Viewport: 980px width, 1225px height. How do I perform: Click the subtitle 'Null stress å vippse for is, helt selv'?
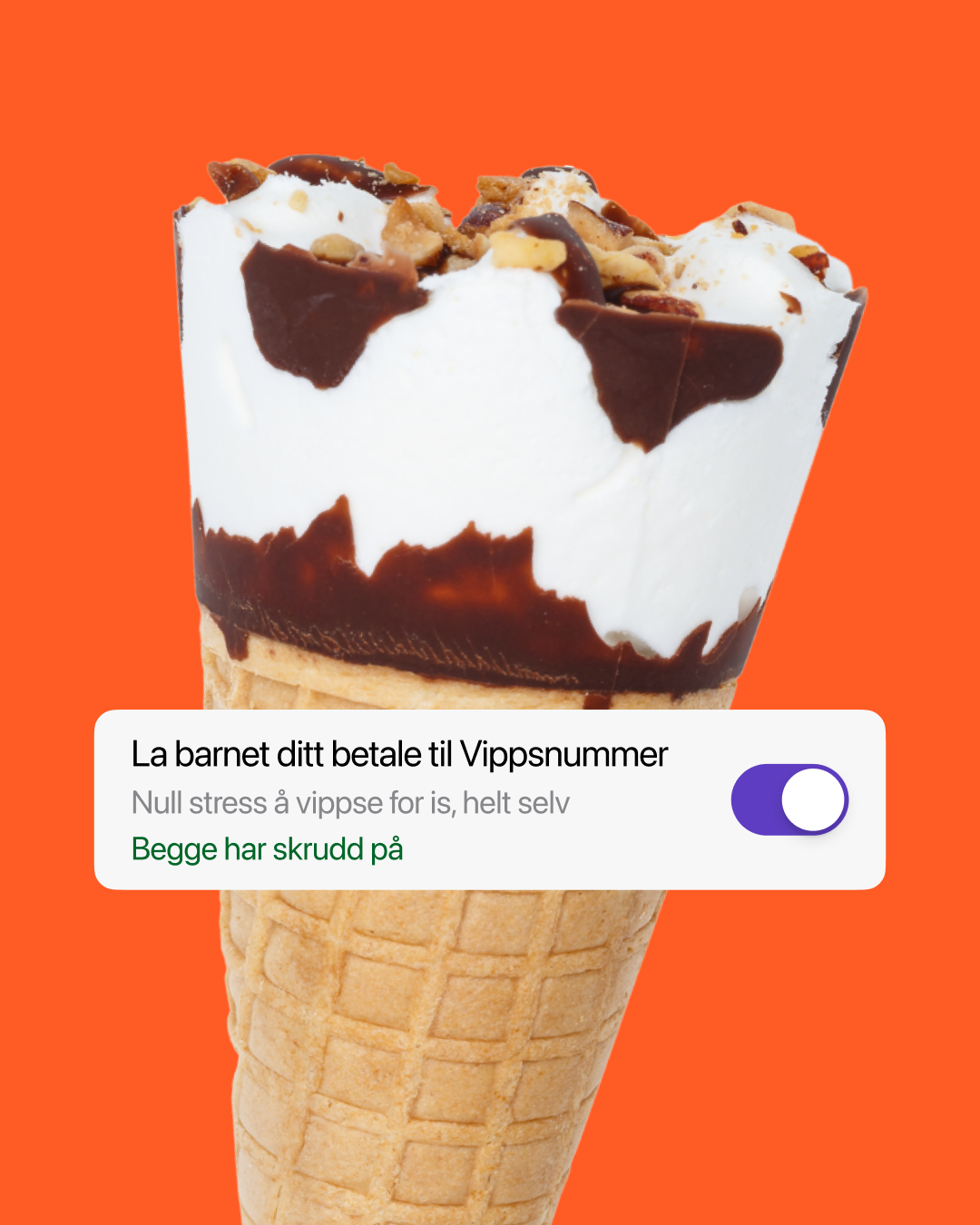click(350, 802)
